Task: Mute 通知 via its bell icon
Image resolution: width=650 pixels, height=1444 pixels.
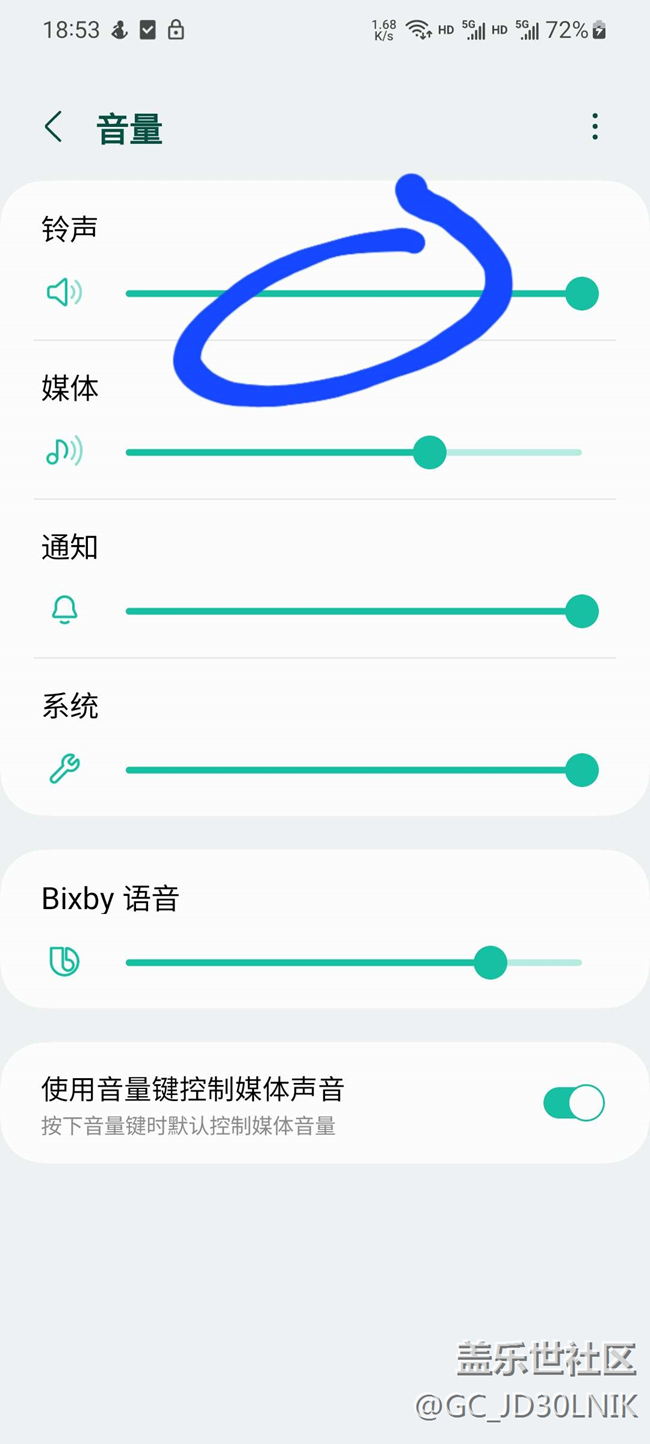Action: point(64,610)
